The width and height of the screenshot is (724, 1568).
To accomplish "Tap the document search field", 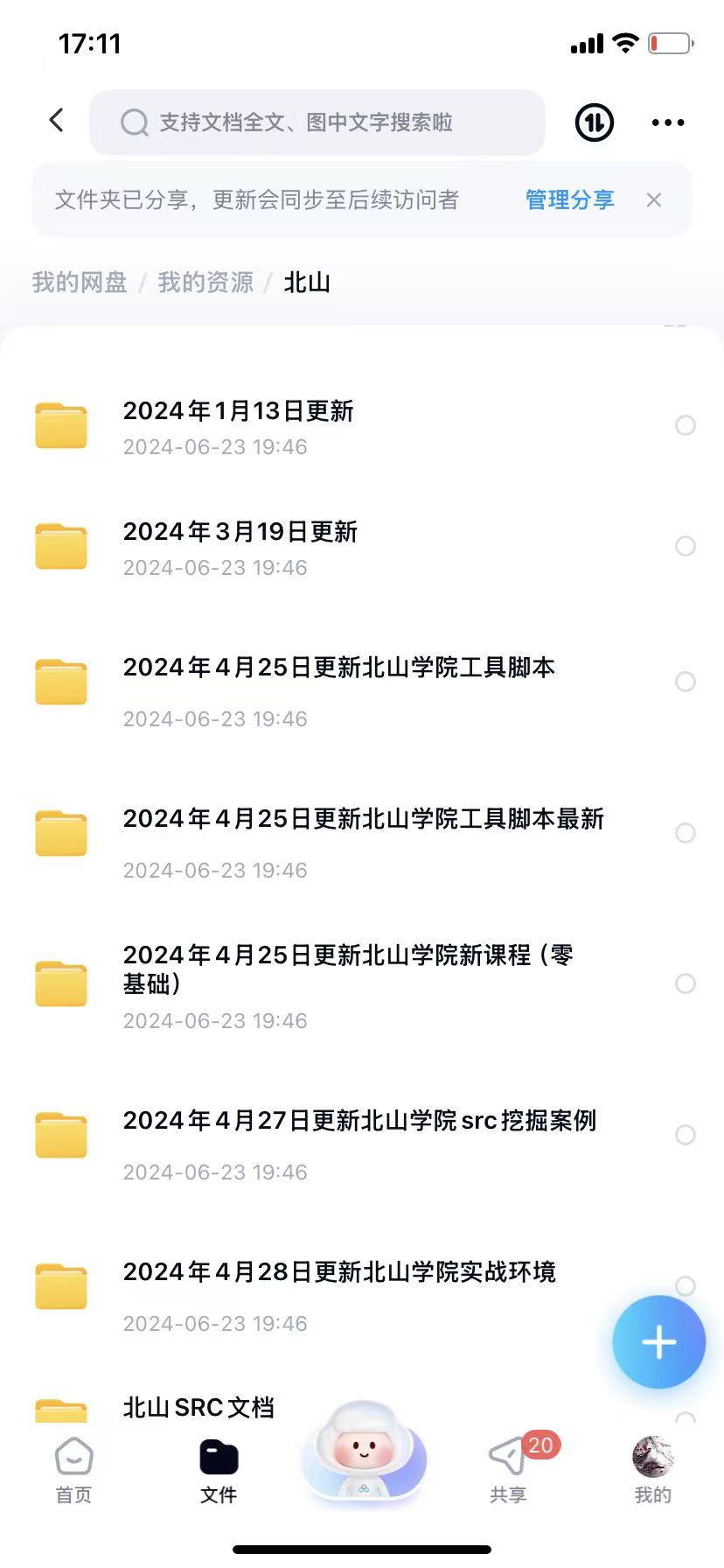I will click(x=317, y=122).
